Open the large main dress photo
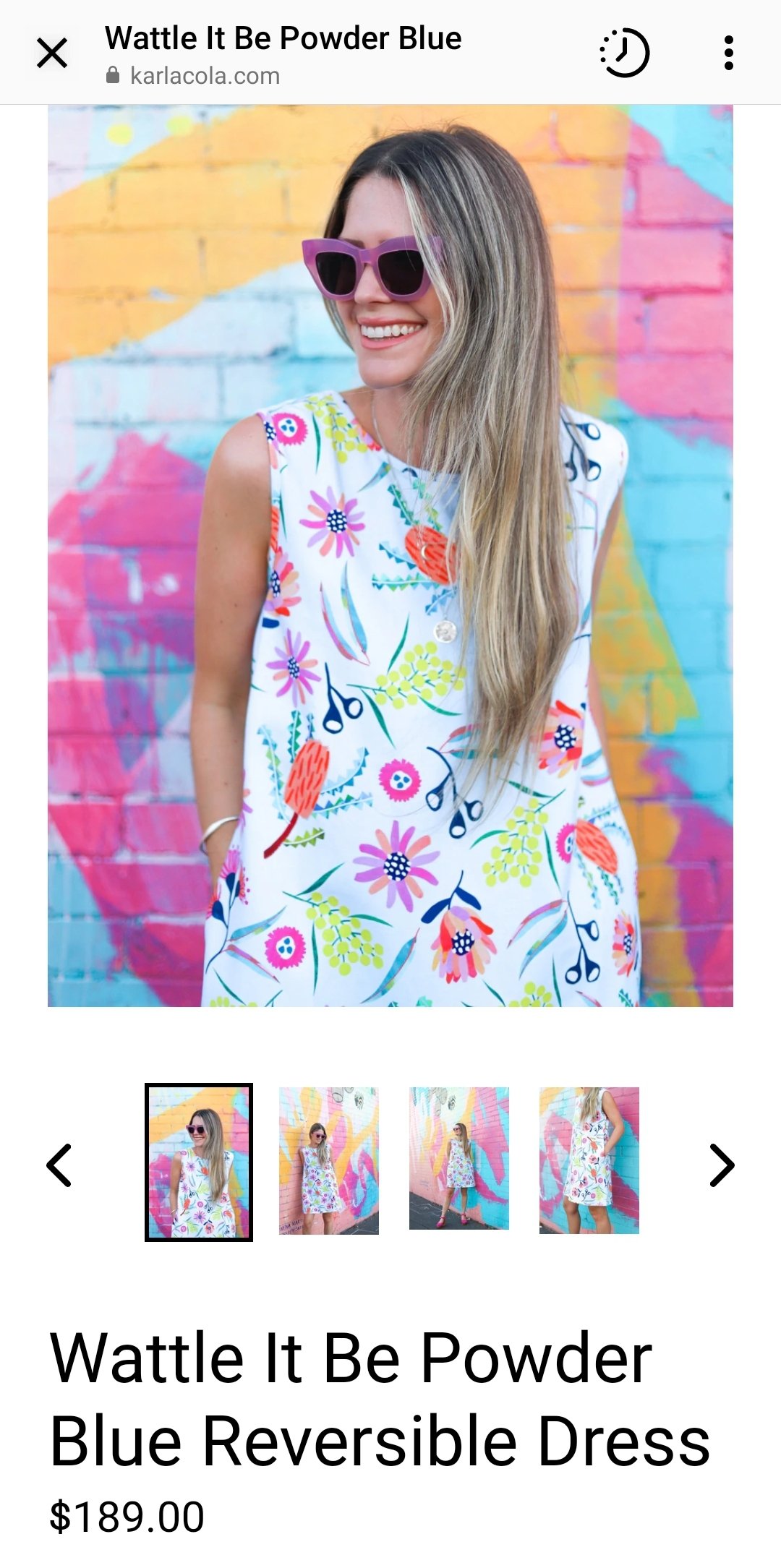The width and height of the screenshot is (781, 1568). coord(390,555)
